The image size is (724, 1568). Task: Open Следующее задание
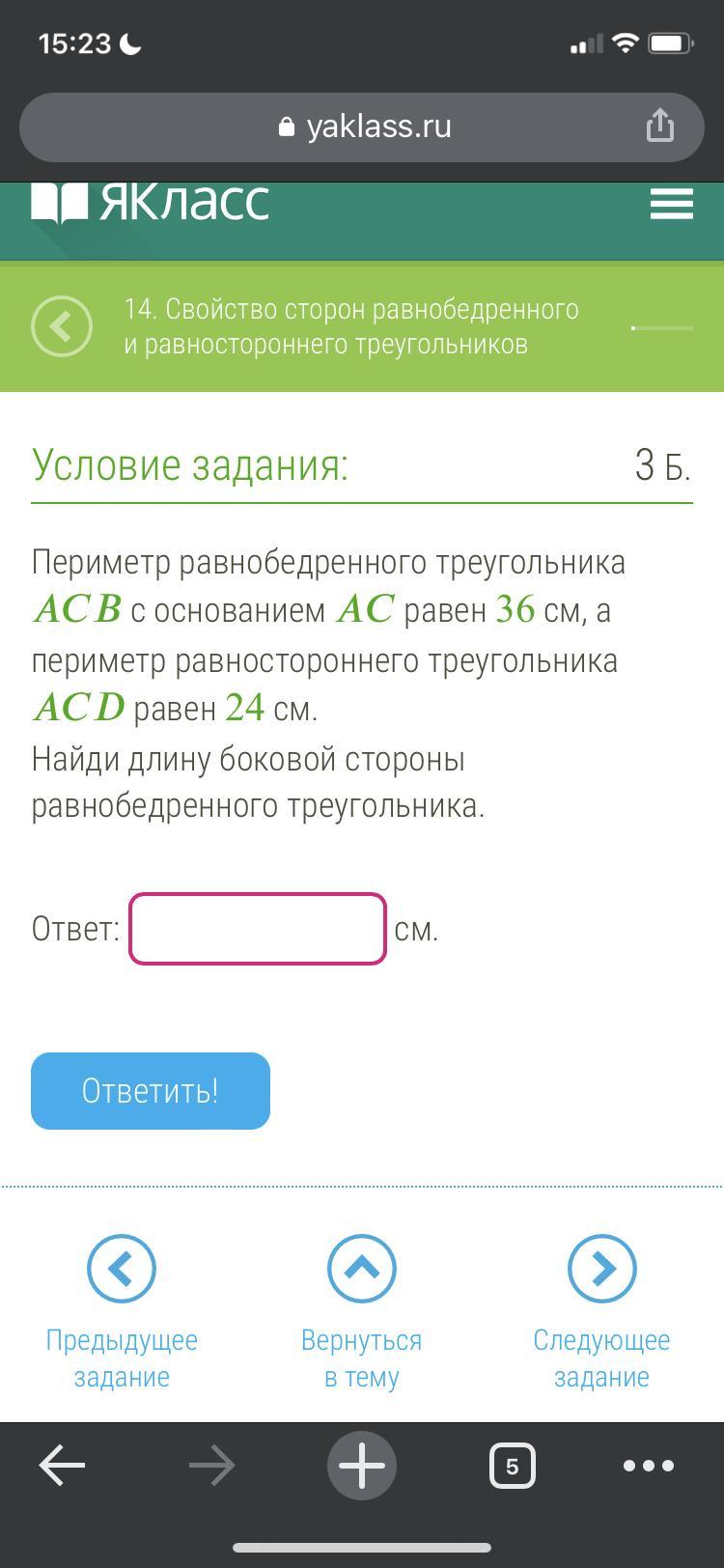pos(601,1311)
